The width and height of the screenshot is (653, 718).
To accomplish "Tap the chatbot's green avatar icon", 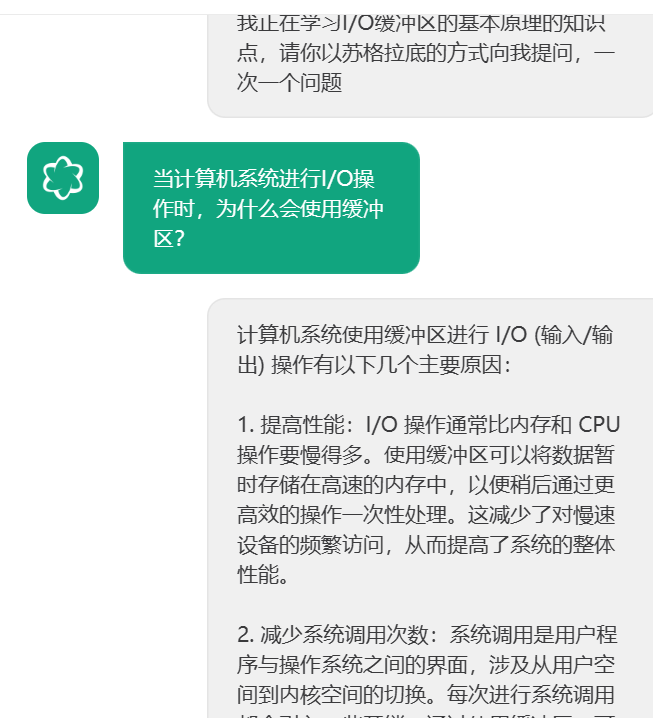I will pos(63,178).
